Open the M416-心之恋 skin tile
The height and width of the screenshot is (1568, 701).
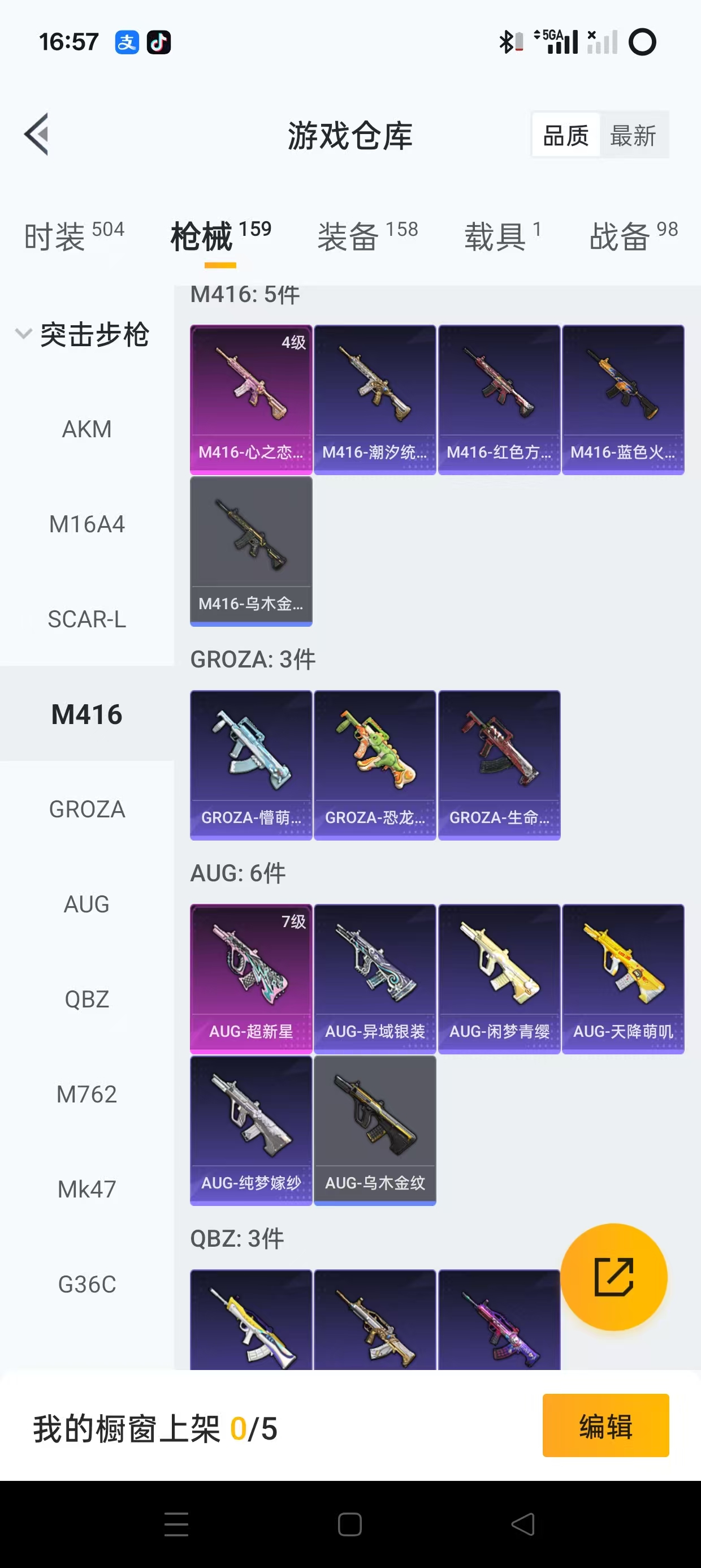pyautogui.click(x=250, y=399)
